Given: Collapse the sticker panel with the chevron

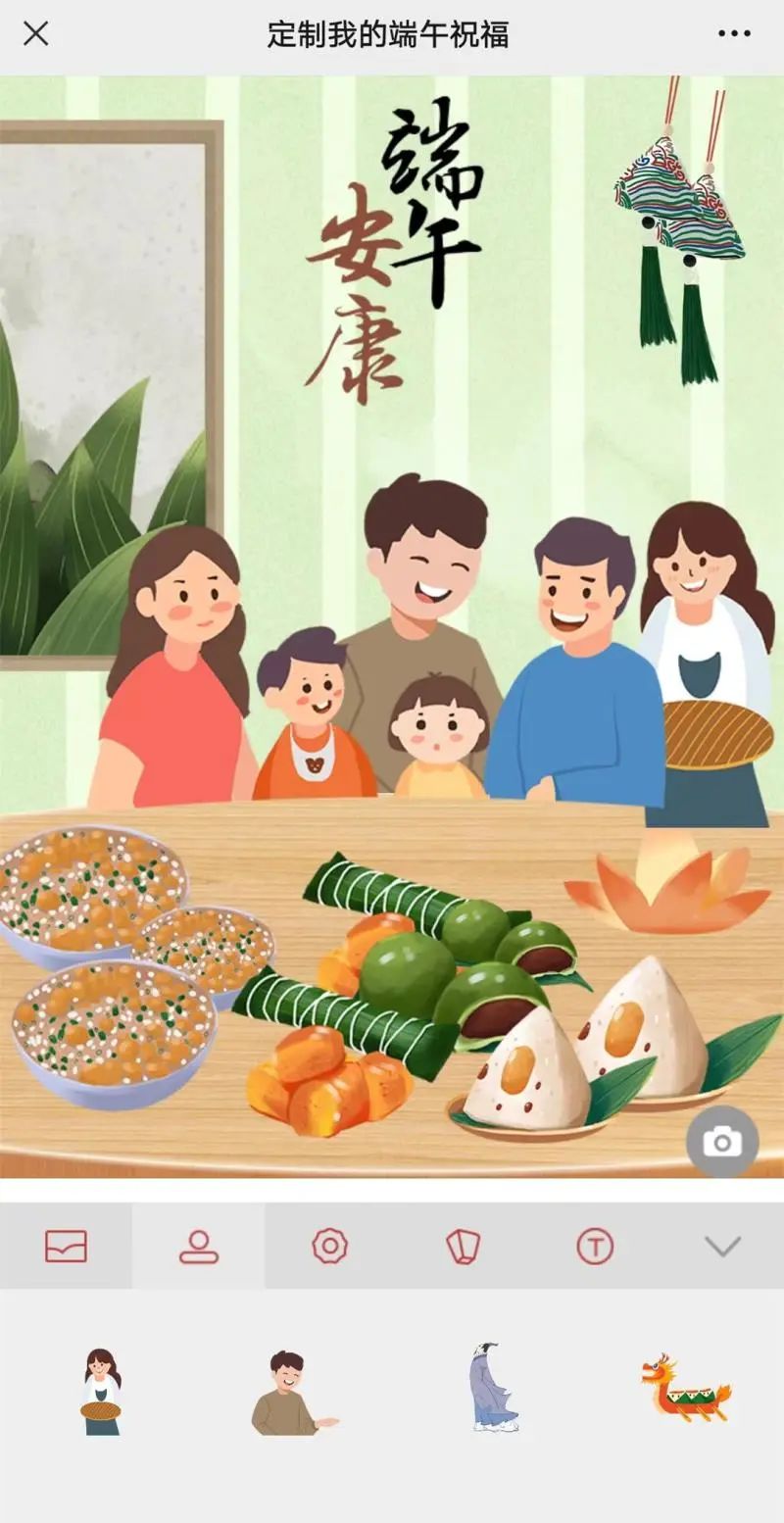Looking at the screenshot, I should pyautogui.click(x=723, y=1247).
